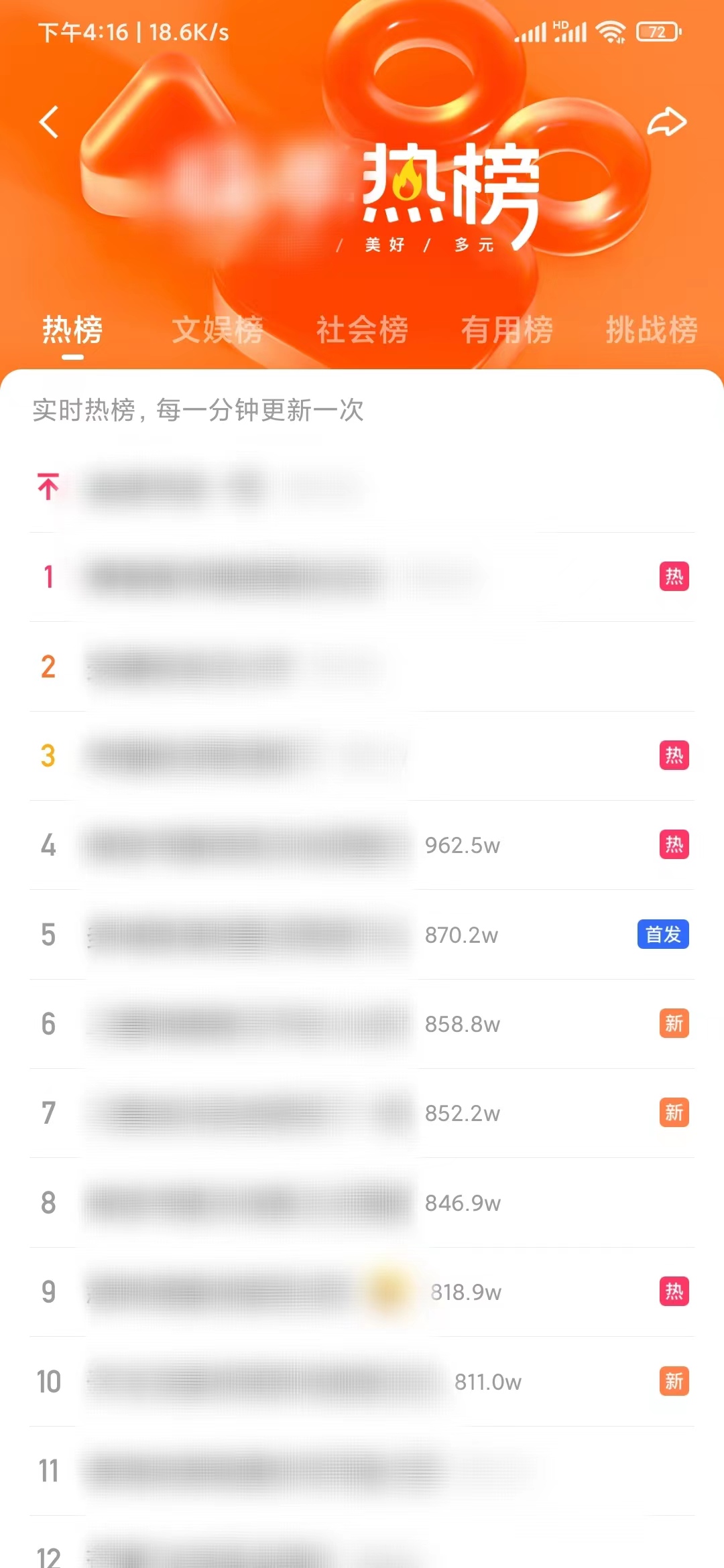Image resolution: width=724 pixels, height=1568 pixels.
Task: Tap the 新 badge on rank 6
Action: pos(673,1024)
